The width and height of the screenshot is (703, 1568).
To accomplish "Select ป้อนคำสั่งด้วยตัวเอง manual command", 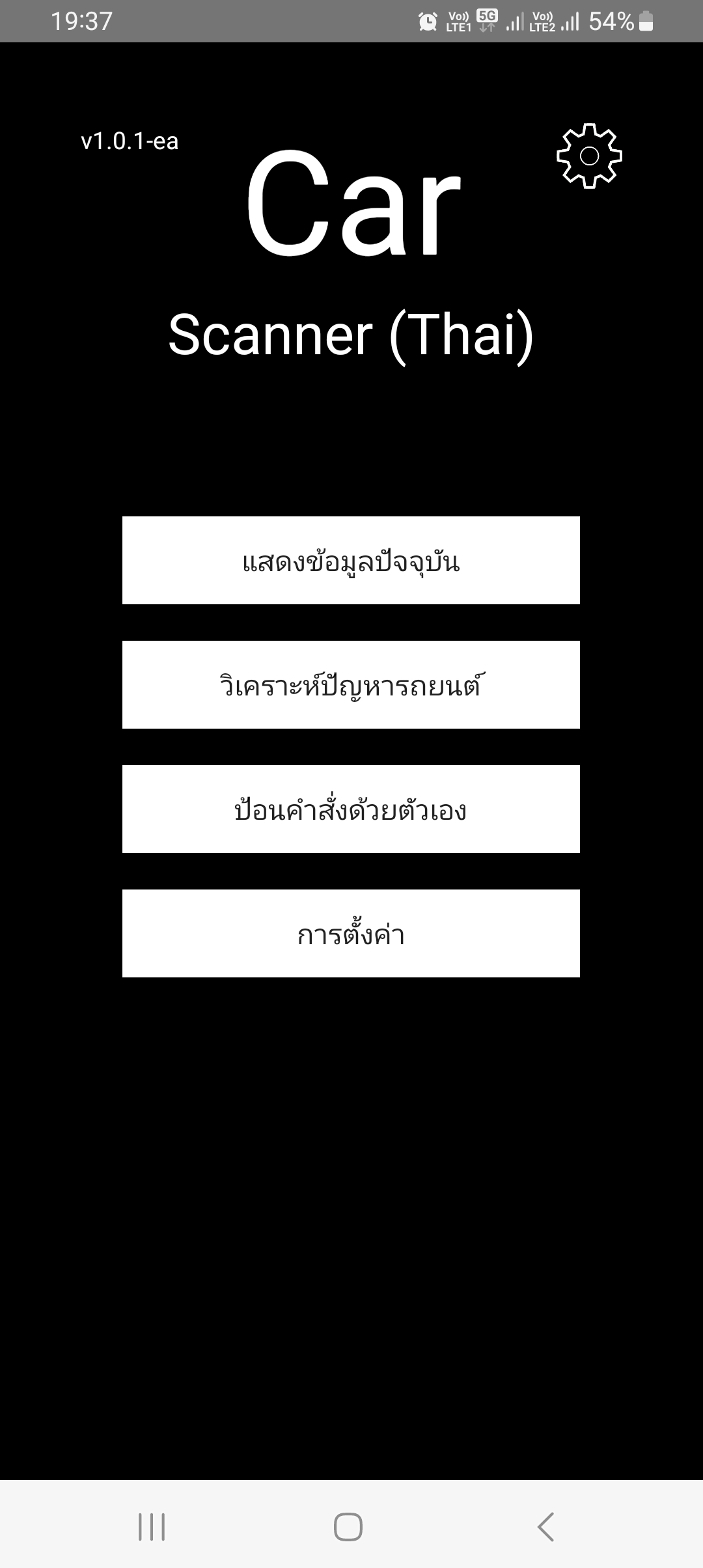I will coord(351,809).
